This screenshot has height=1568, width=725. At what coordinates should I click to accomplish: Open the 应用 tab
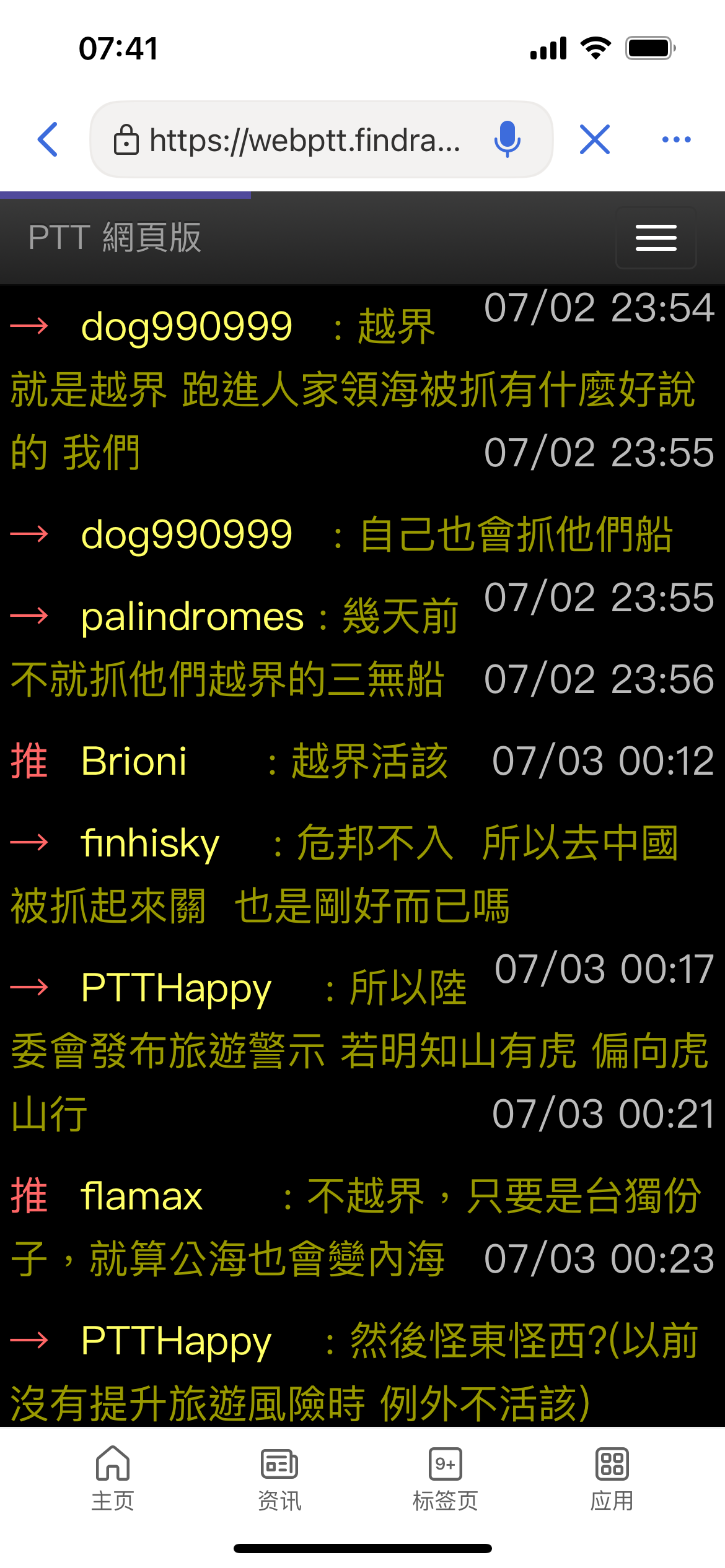click(x=612, y=1479)
